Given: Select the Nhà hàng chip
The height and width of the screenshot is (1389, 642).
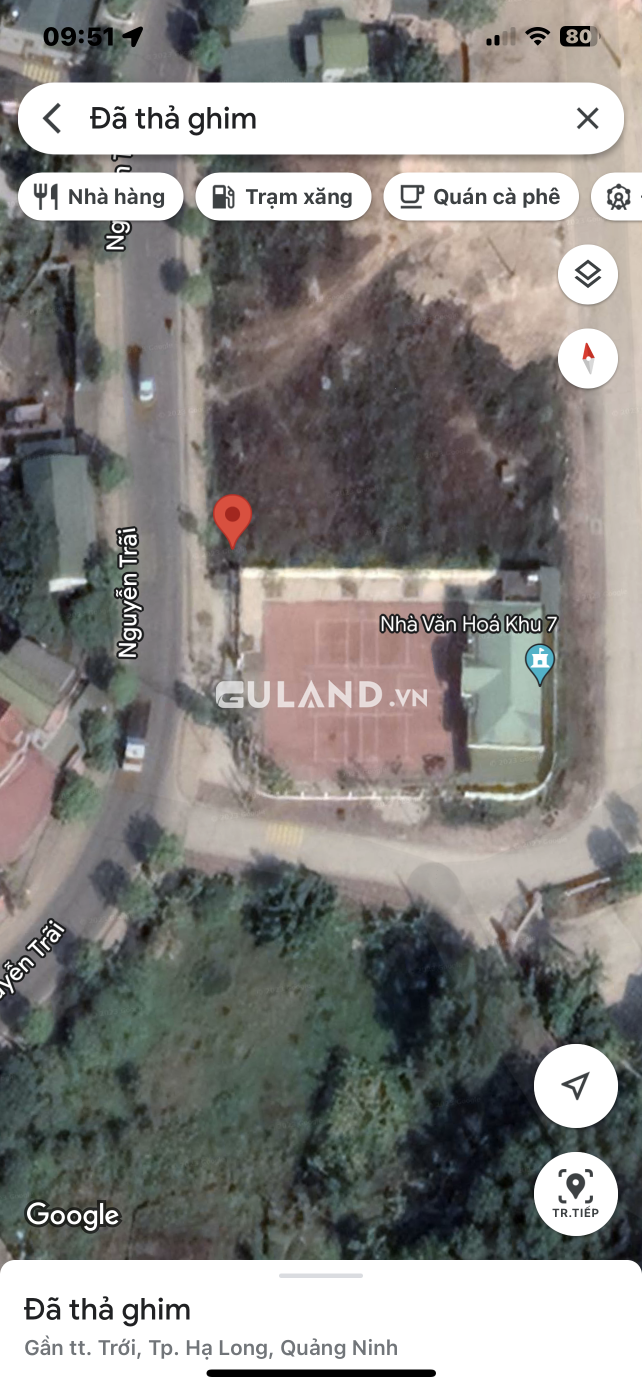Looking at the screenshot, I should pos(100,197).
